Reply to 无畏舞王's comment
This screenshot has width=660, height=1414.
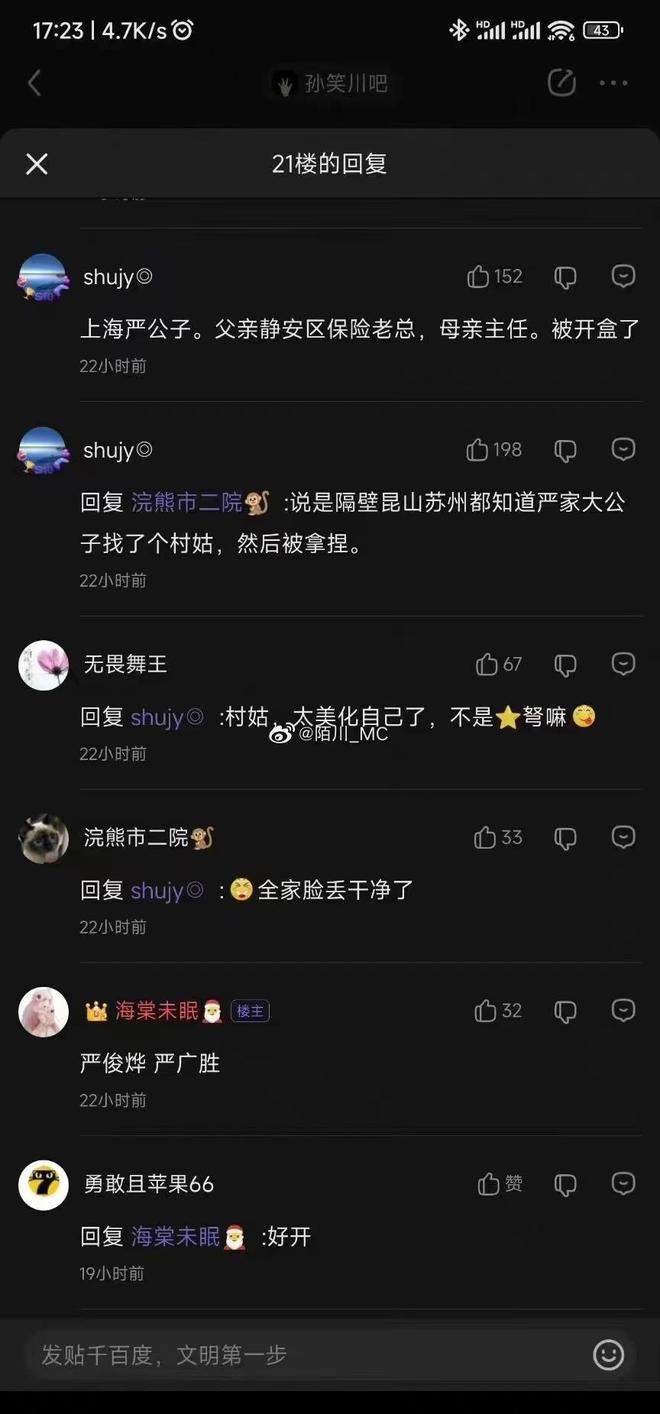tap(623, 664)
